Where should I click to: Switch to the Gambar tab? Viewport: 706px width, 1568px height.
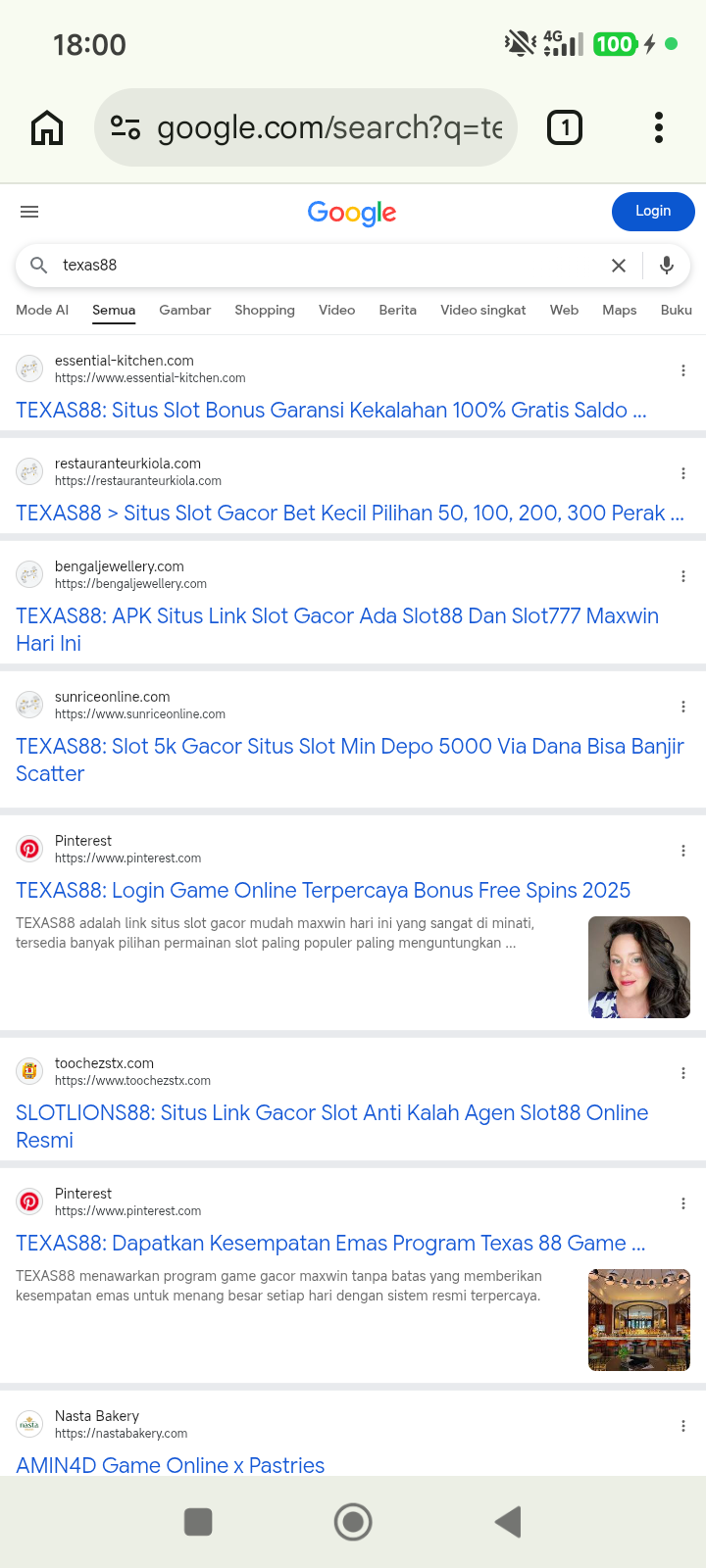185,310
